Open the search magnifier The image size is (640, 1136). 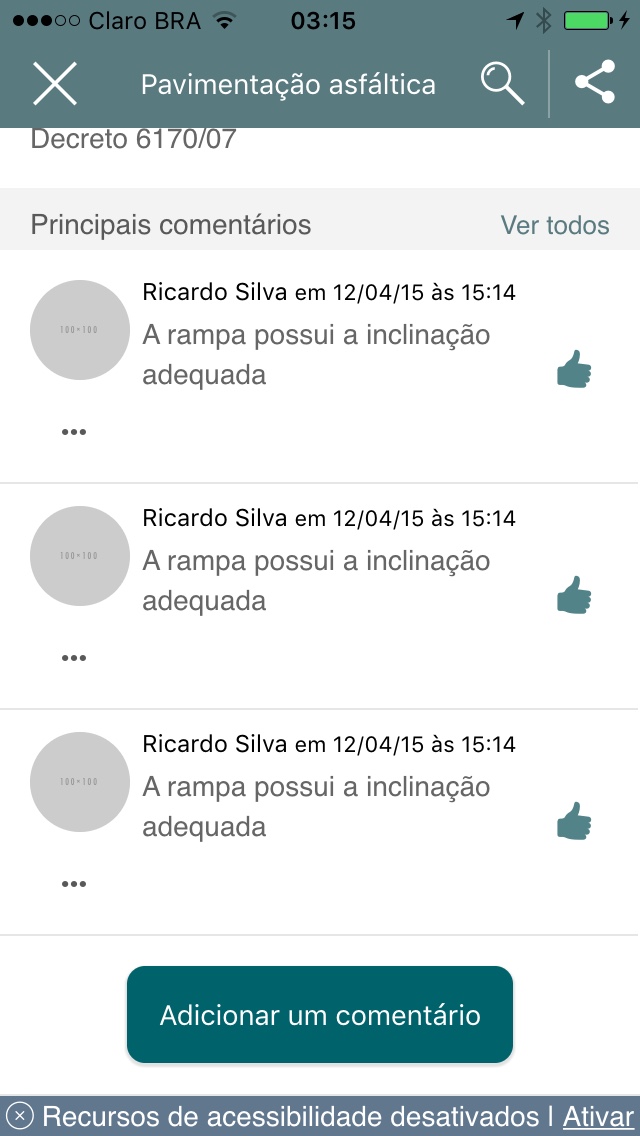click(502, 83)
